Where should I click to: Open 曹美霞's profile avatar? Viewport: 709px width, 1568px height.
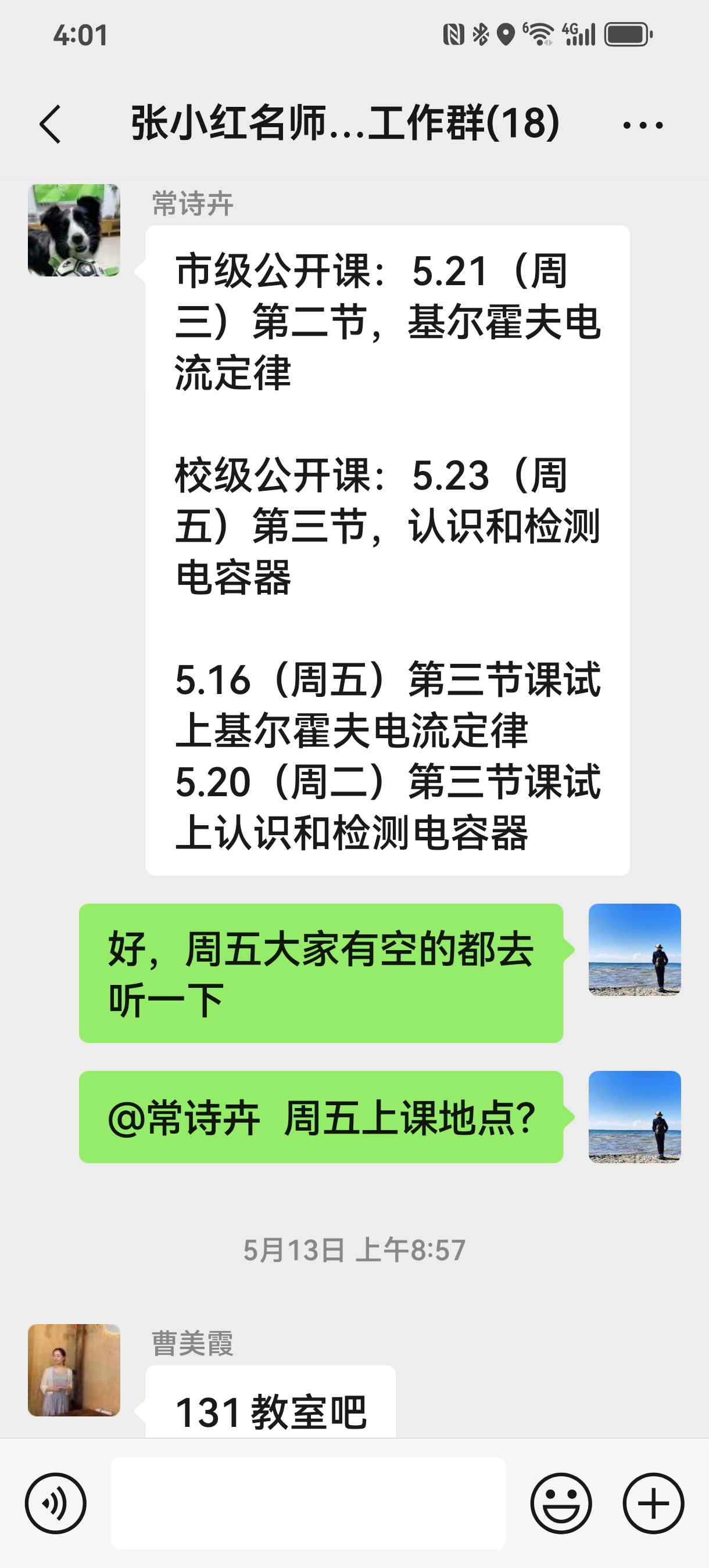coord(74,1369)
